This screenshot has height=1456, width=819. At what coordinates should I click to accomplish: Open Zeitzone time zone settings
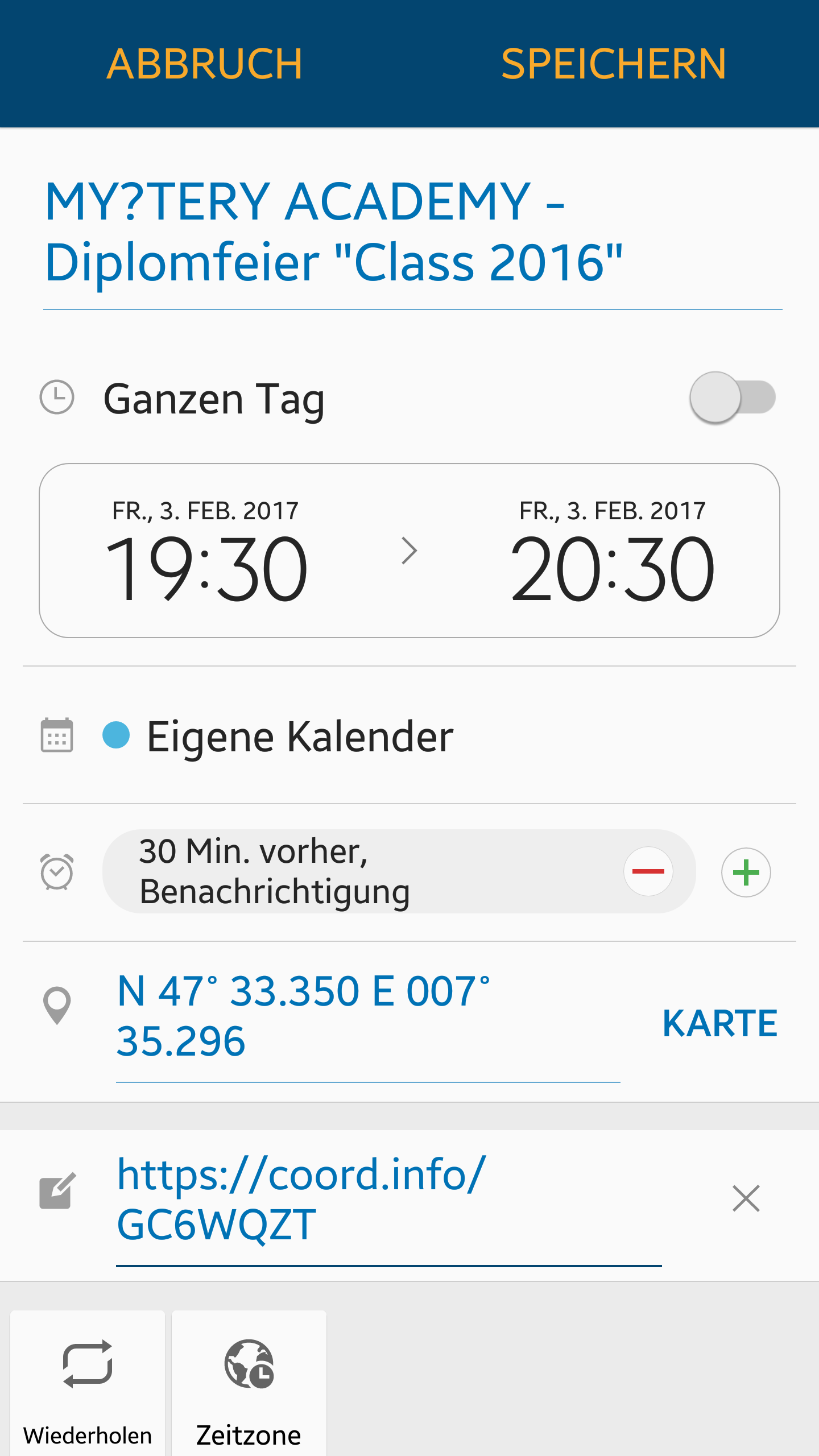pyautogui.click(x=249, y=1383)
